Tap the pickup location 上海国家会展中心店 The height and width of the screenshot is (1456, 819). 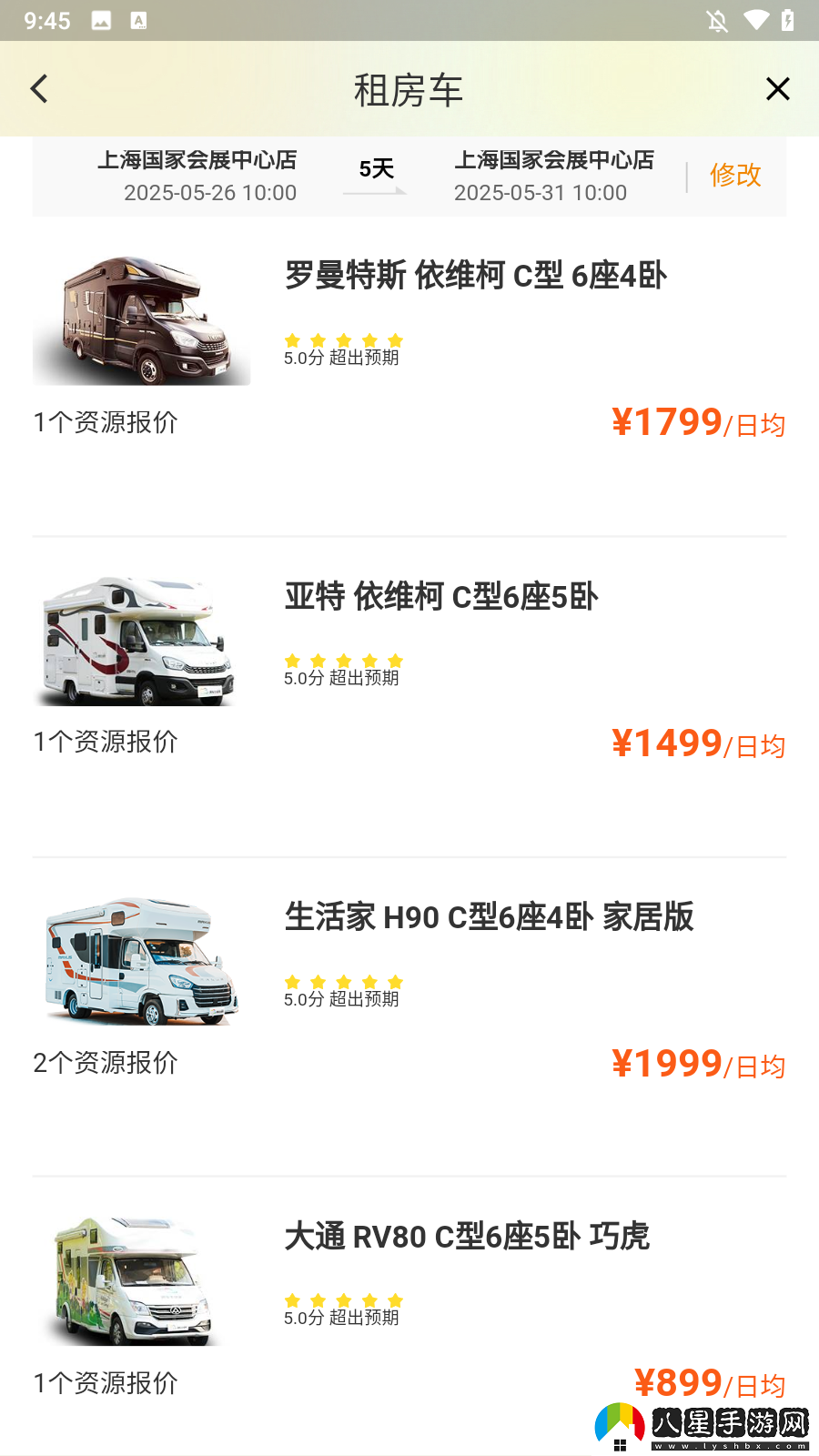click(198, 160)
